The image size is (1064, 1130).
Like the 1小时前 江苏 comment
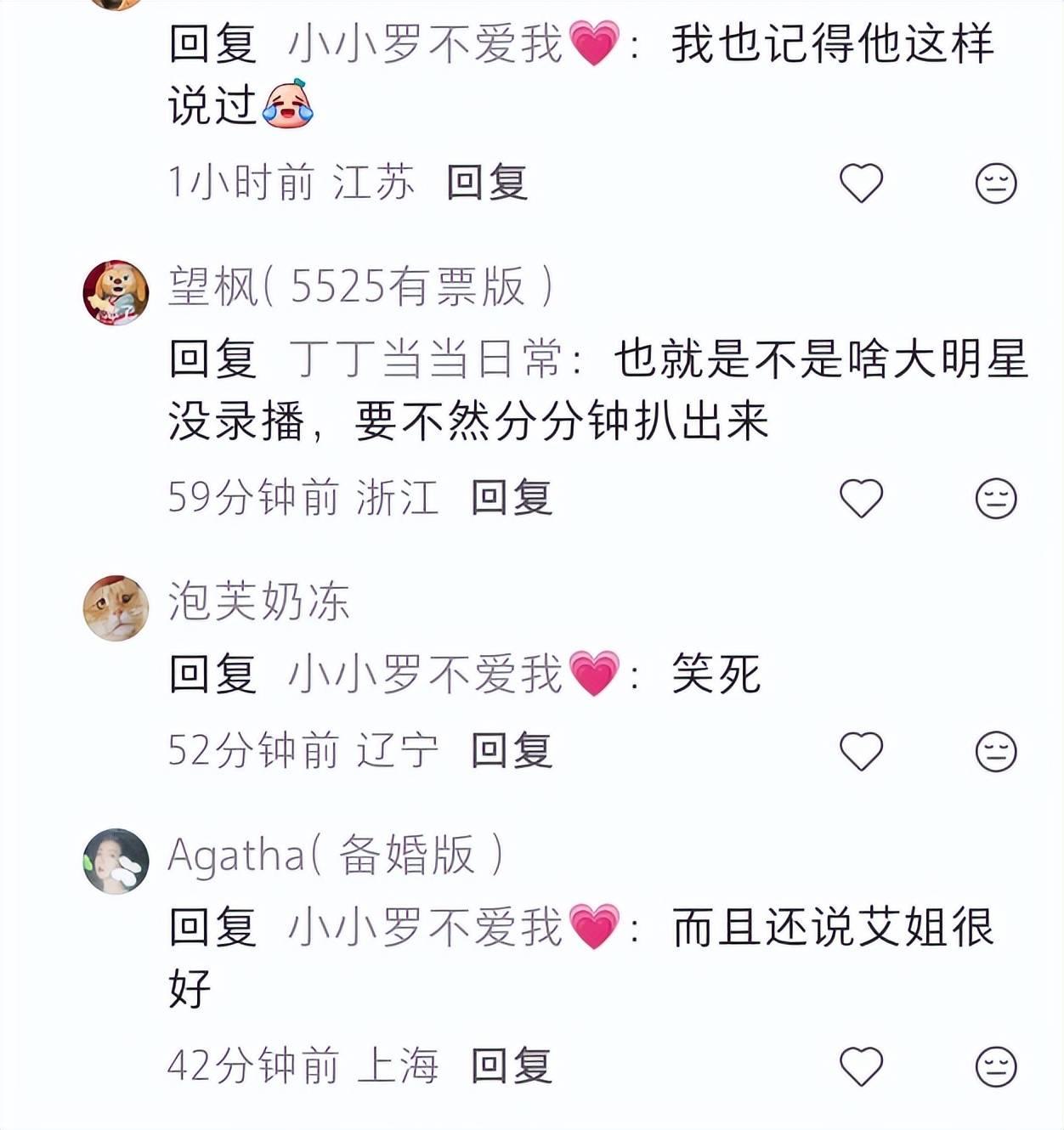click(861, 183)
